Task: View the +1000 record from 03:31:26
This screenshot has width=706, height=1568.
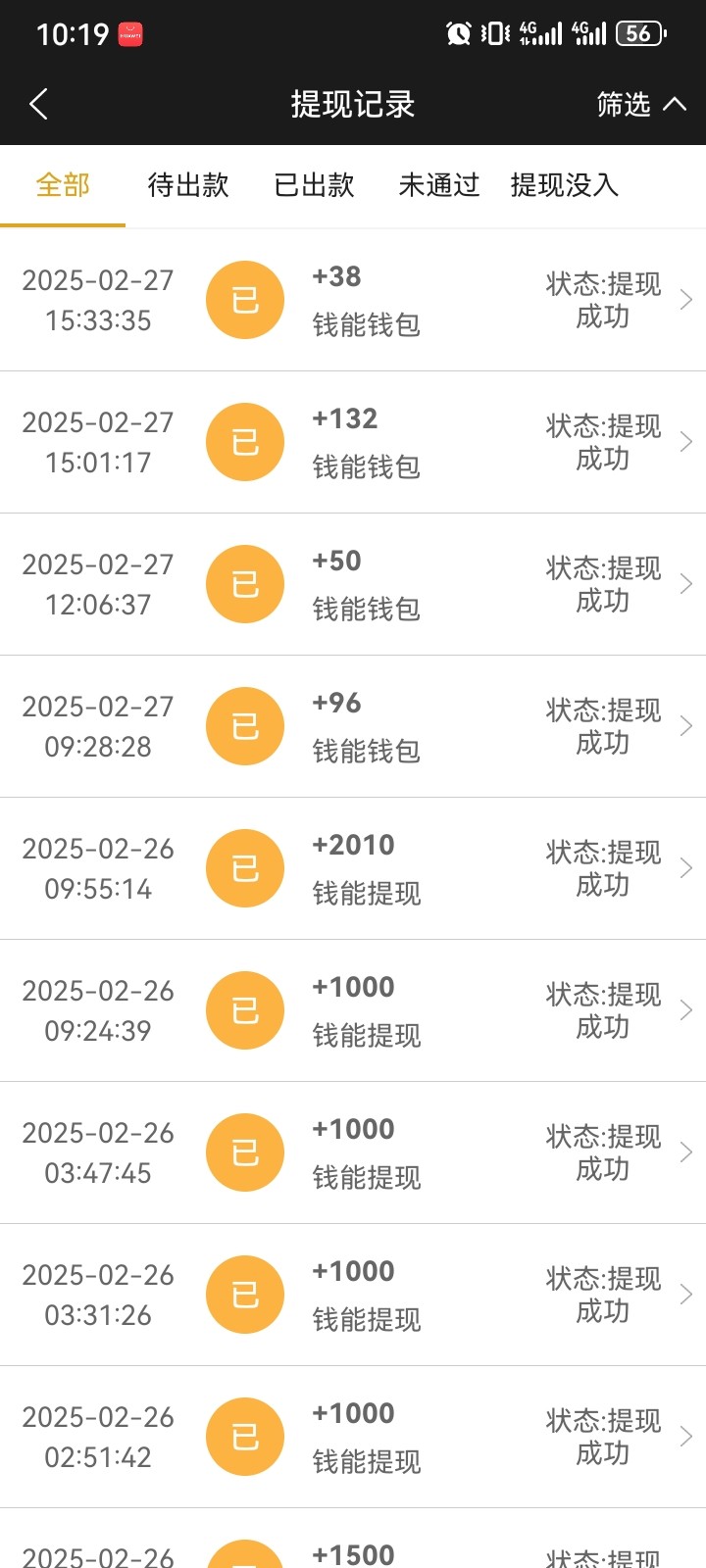Action: click(x=353, y=1295)
